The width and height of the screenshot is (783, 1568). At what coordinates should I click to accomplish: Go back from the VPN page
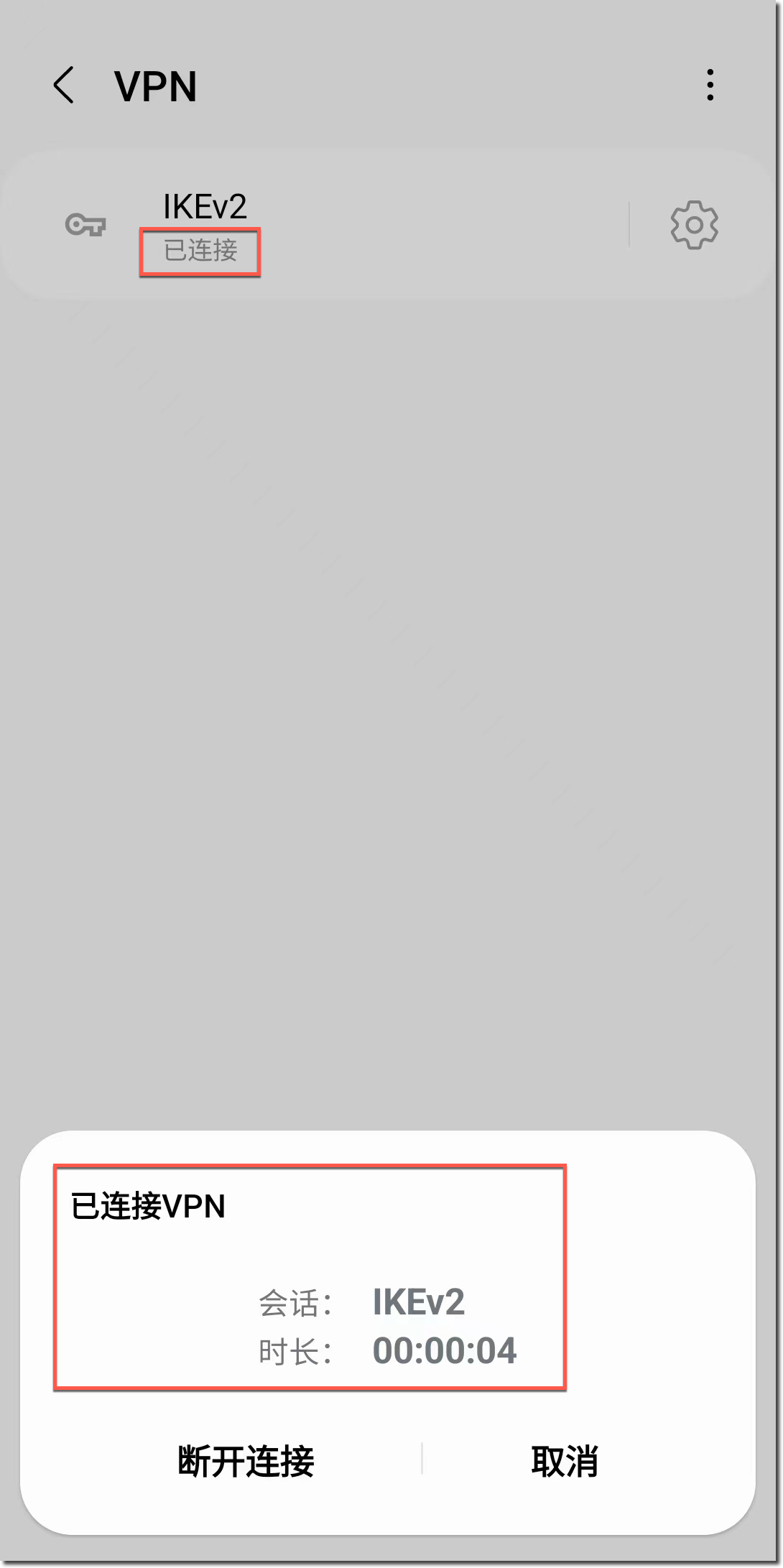tap(64, 85)
